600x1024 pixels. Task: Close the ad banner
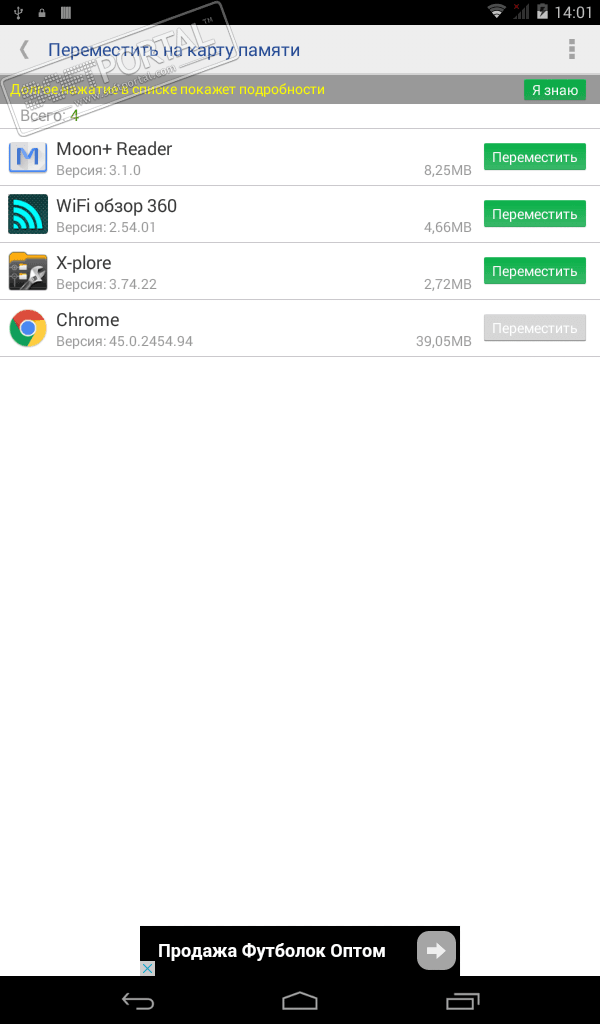(x=147, y=968)
